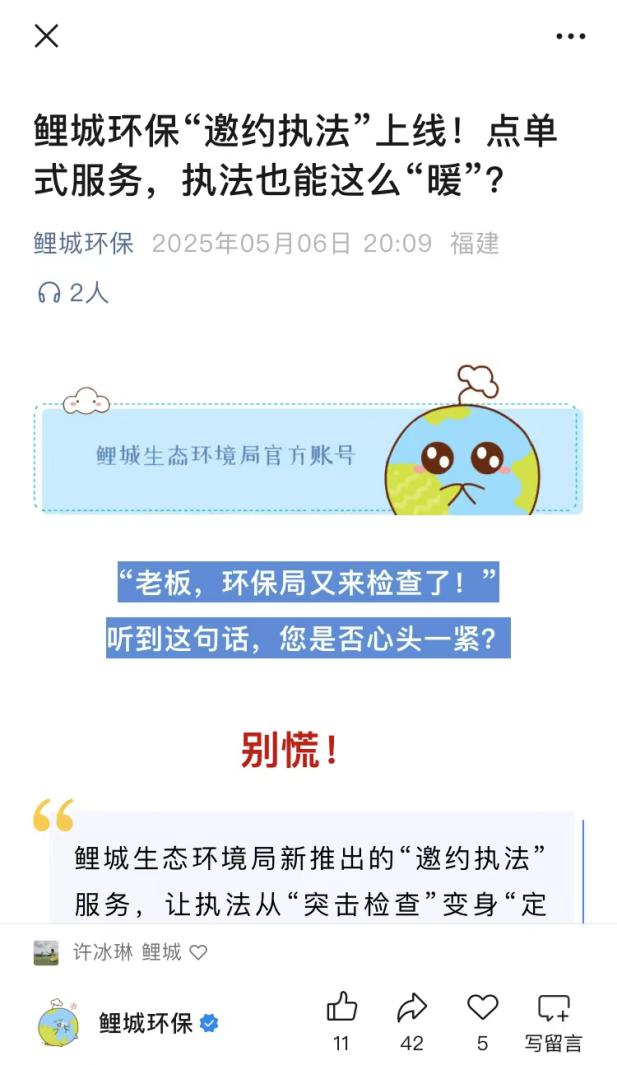
Task: Open 鲤城环保 author link under title
Action: point(83,243)
